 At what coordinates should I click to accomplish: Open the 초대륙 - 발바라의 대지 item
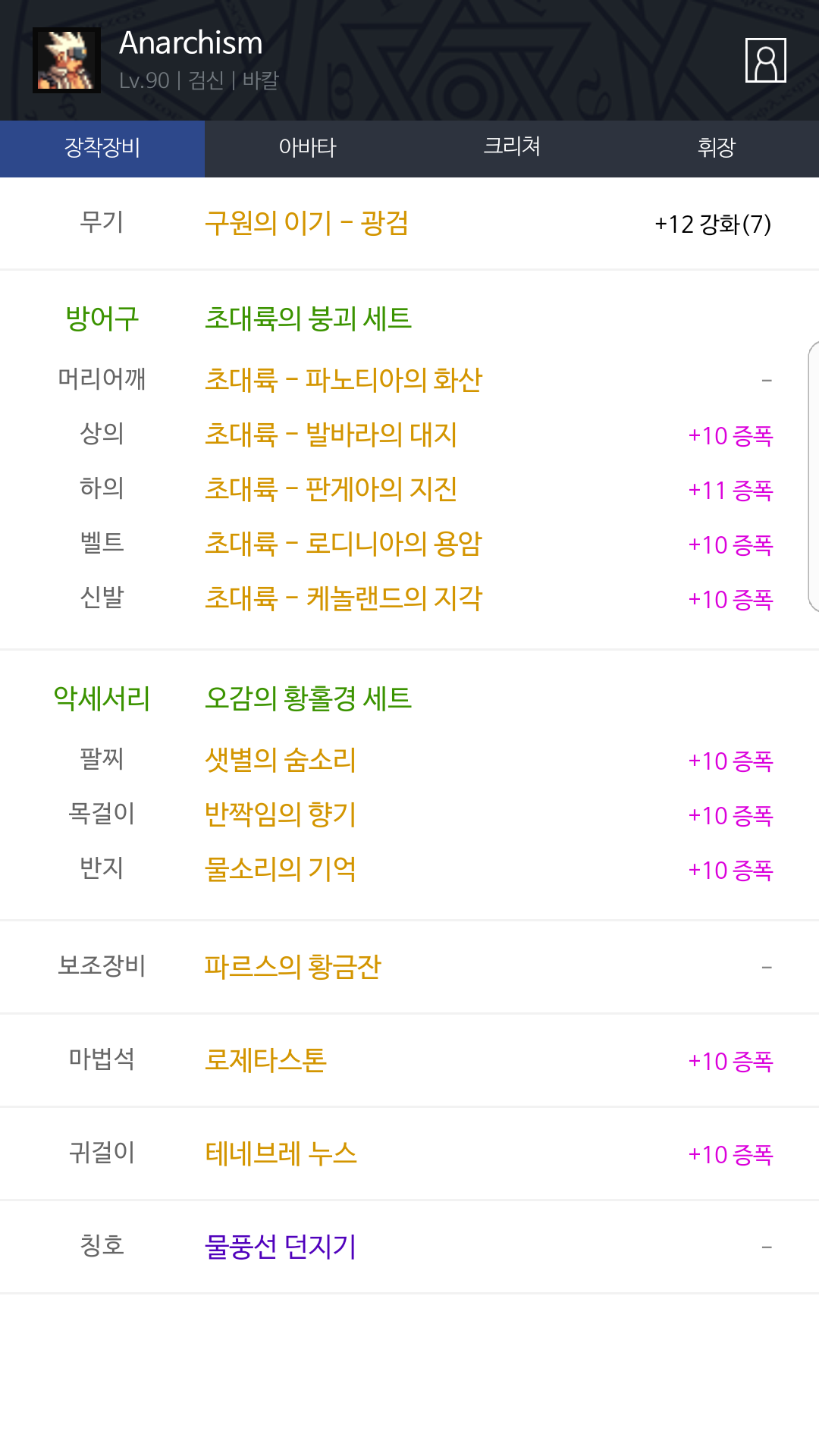point(331,435)
